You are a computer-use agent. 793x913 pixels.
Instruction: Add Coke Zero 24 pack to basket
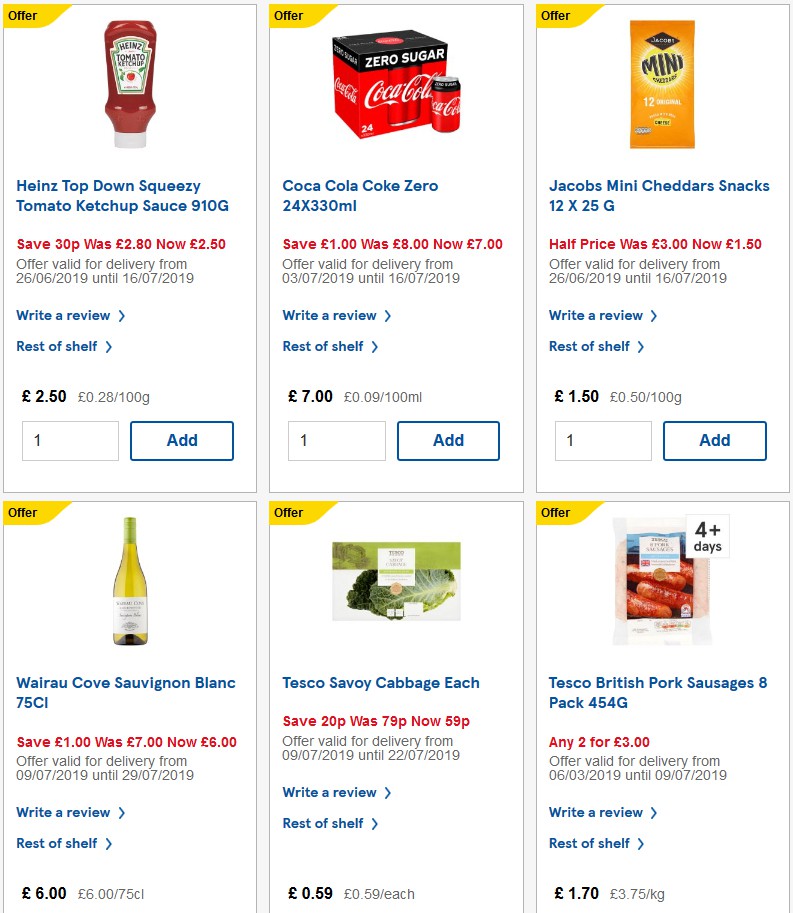click(448, 440)
